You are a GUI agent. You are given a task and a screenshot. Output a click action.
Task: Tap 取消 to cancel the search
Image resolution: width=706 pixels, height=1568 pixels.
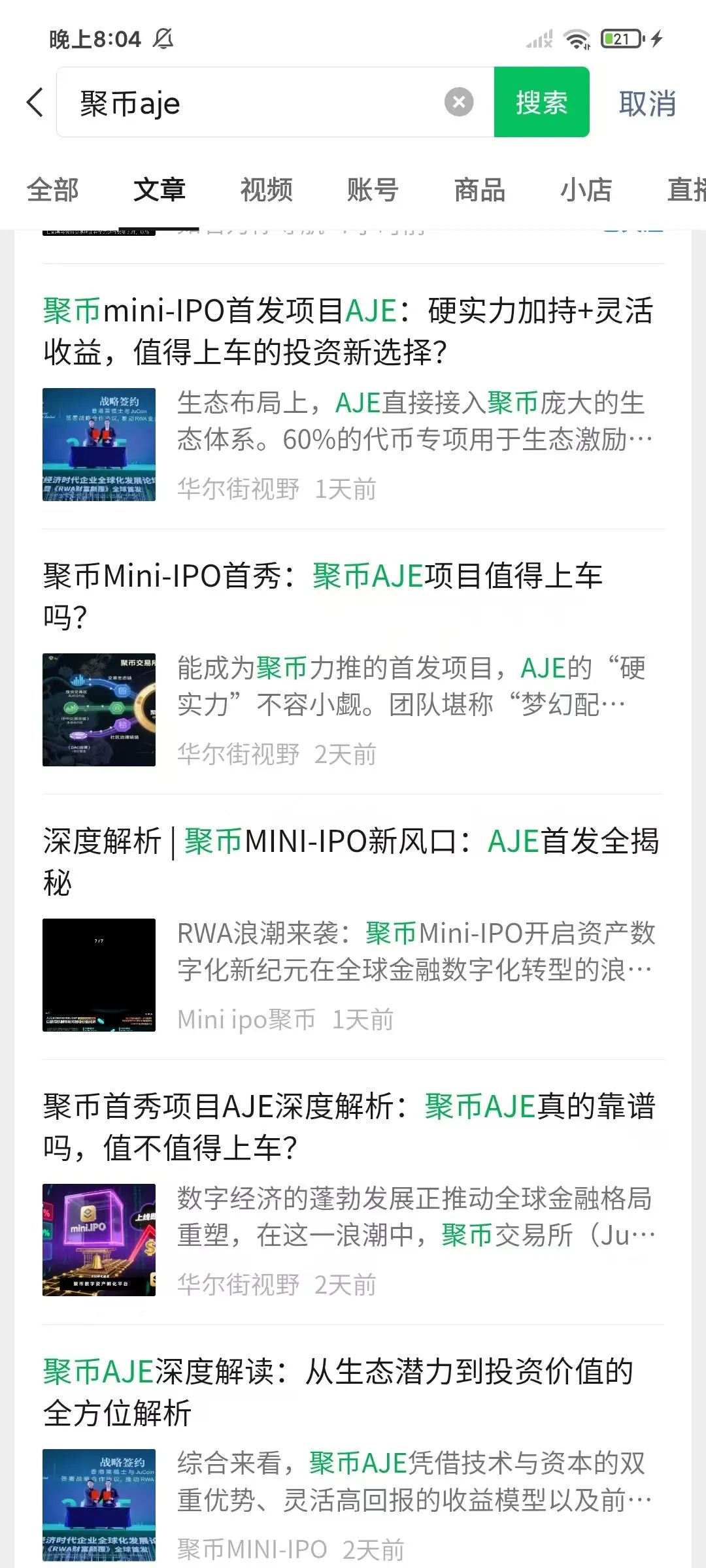(647, 103)
